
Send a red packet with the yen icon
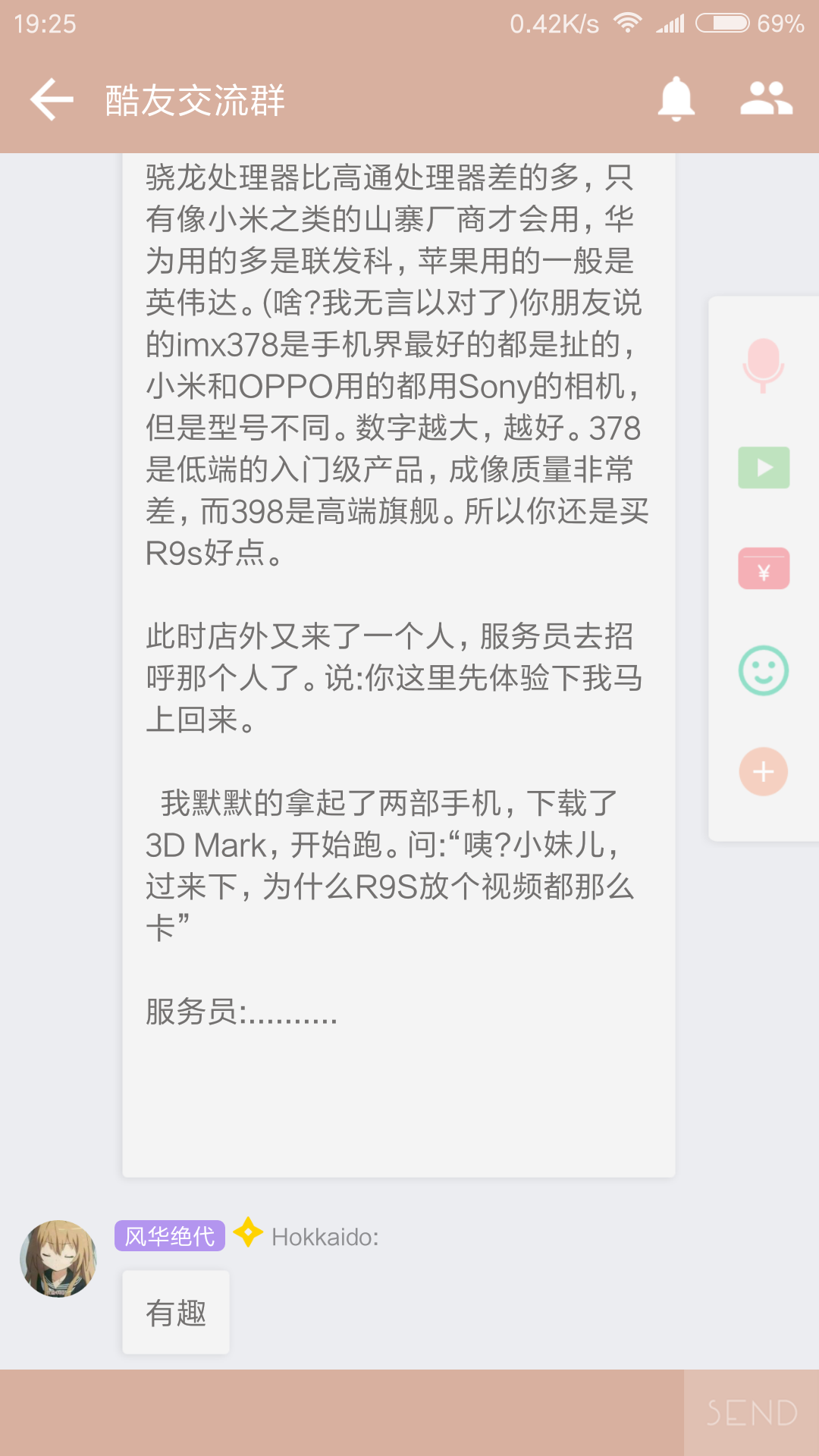(x=764, y=569)
